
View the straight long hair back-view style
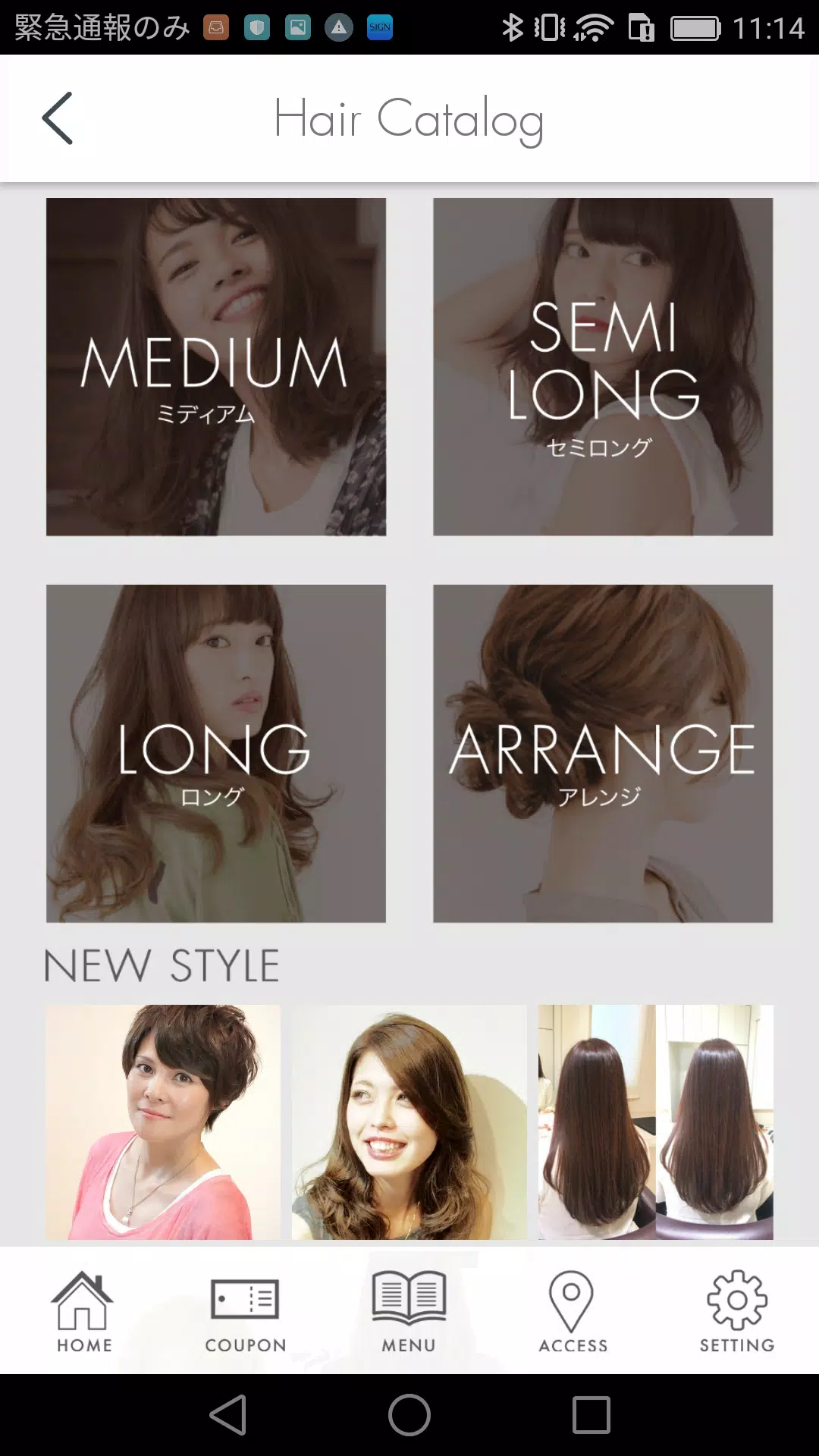pyautogui.click(x=655, y=1122)
